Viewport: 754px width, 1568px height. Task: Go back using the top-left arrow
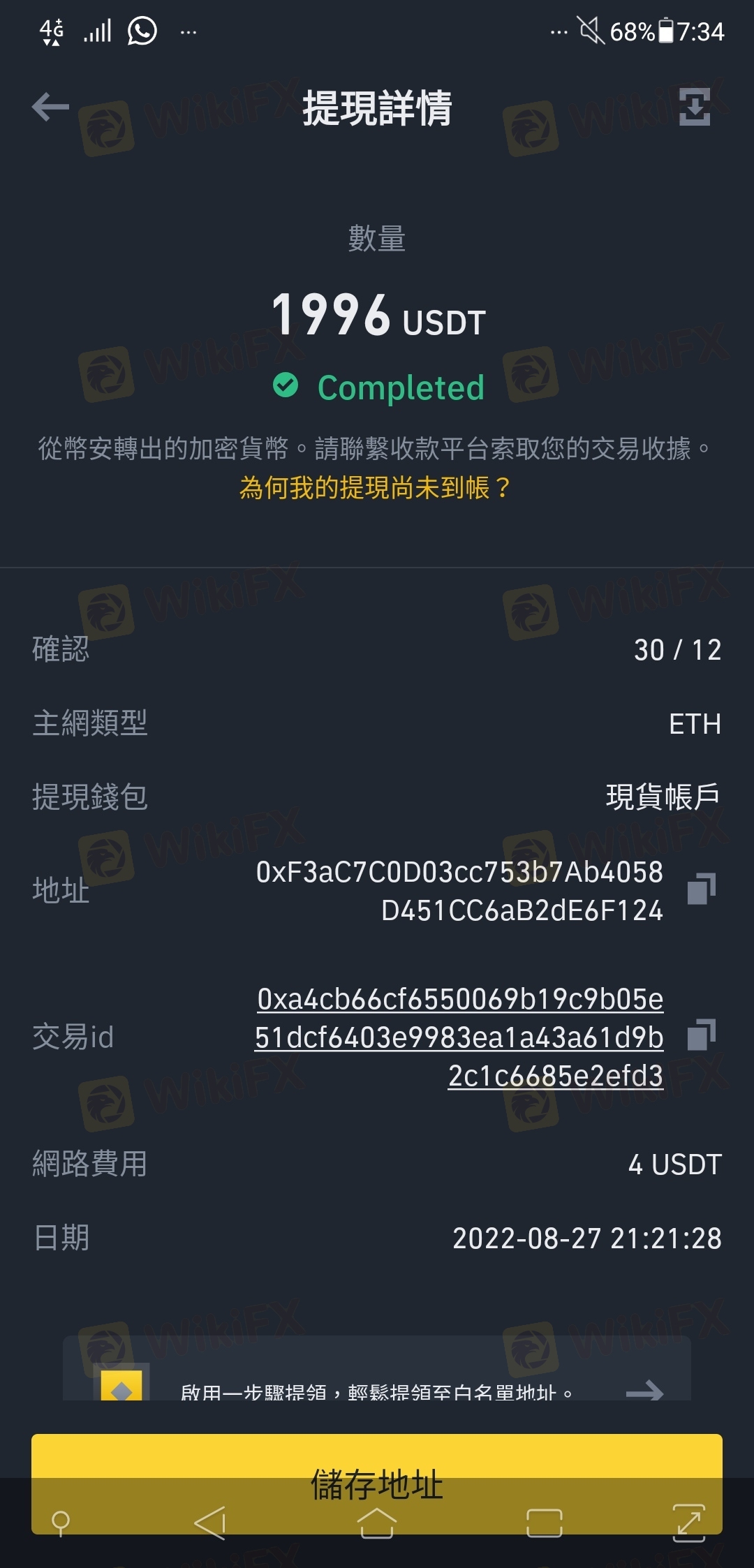50,107
